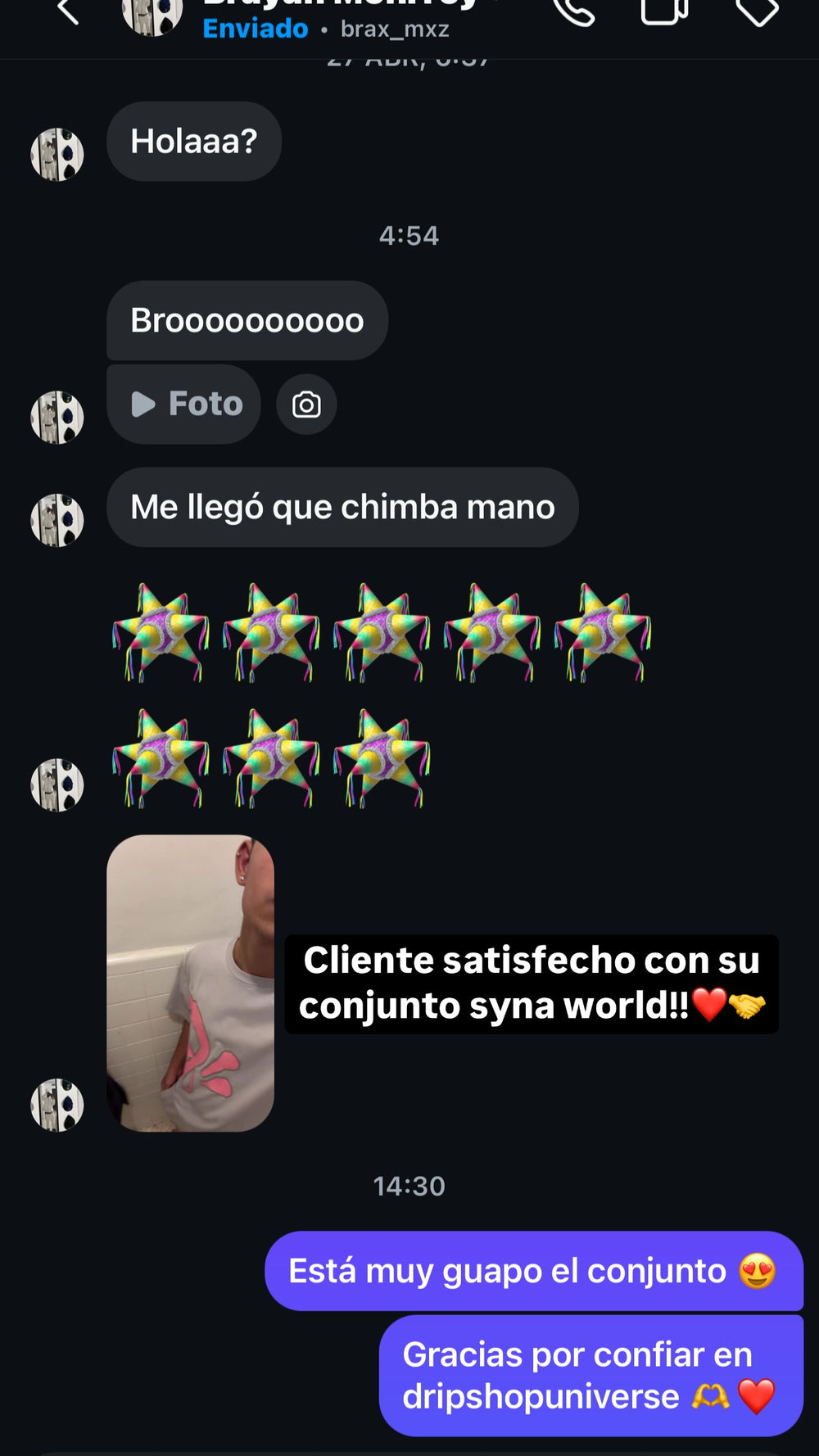The width and height of the screenshot is (819, 1456).
Task: Play the Foto video message
Action: coord(183,403)
